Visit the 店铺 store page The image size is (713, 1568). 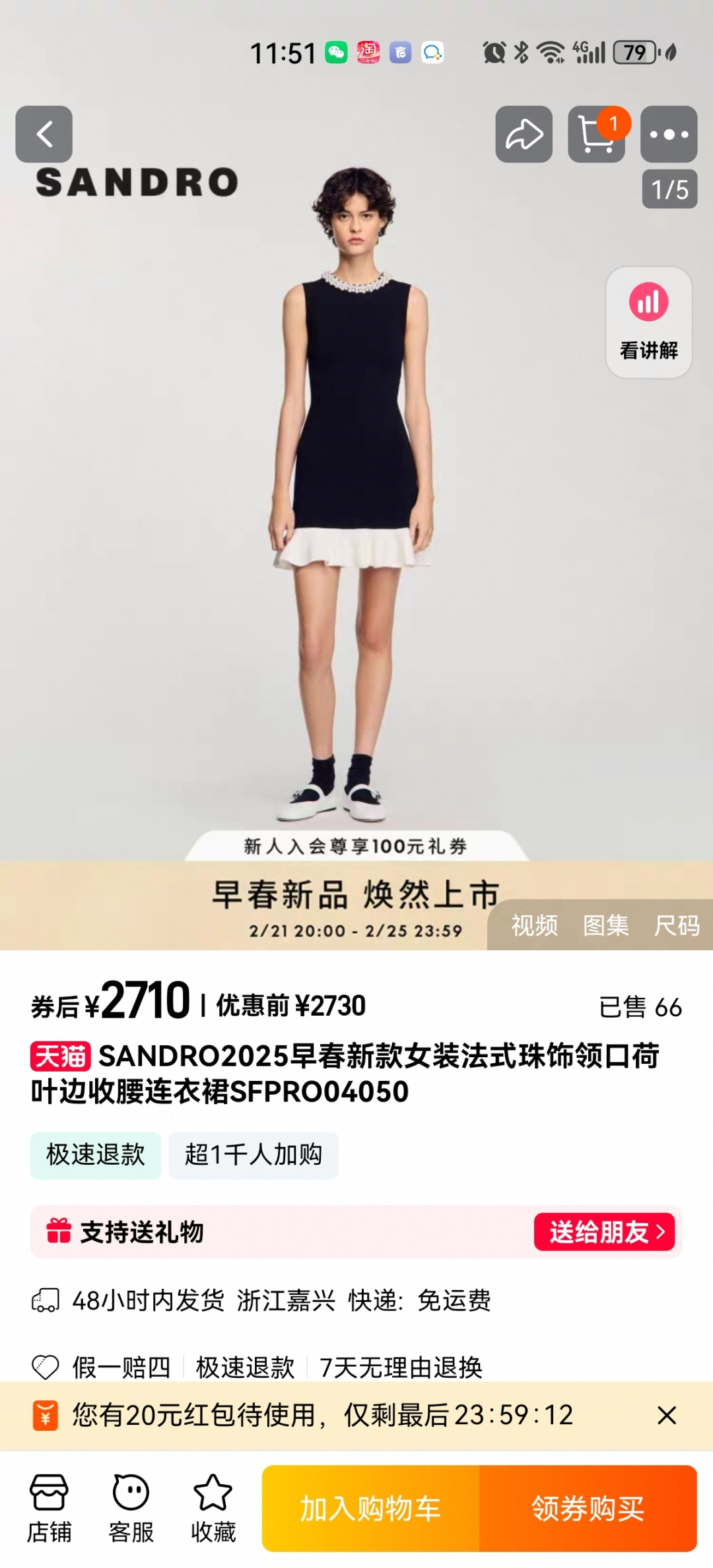coord(49,1508)
